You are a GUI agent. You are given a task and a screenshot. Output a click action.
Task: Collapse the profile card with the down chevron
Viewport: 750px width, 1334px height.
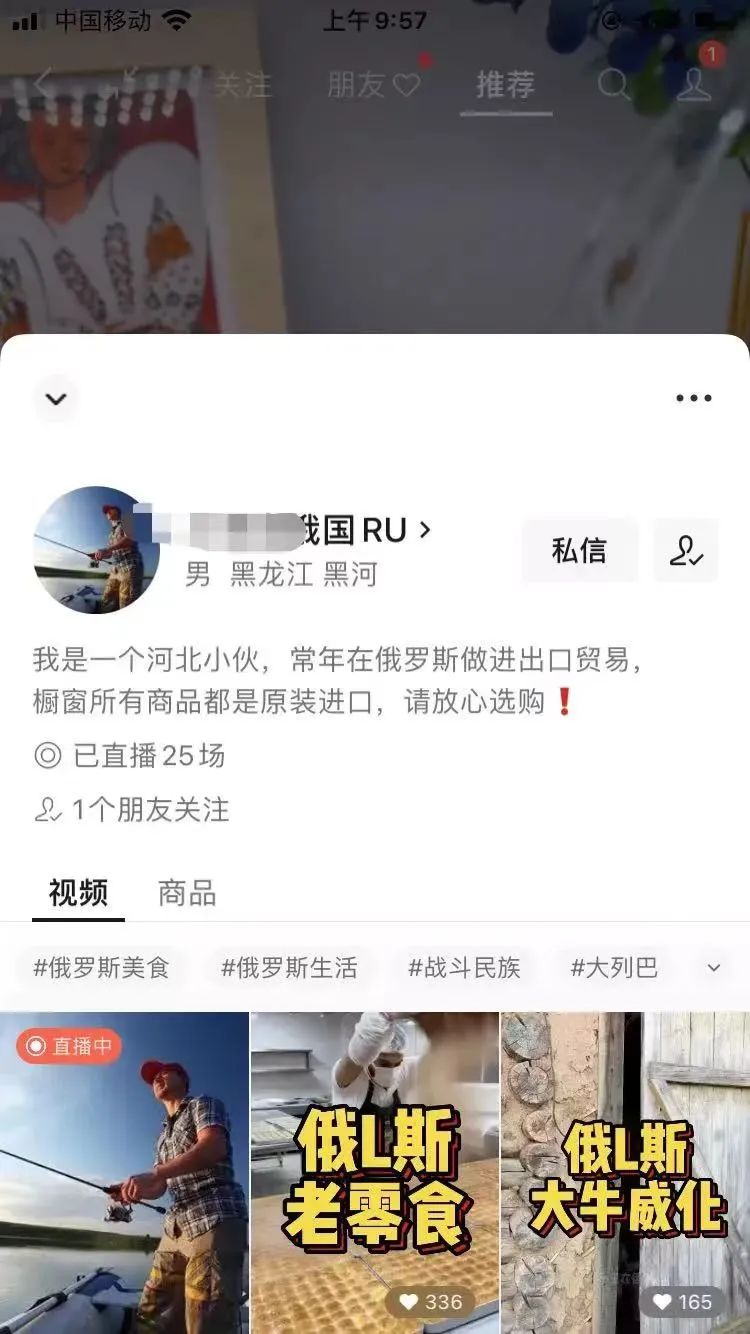click(x=56, y=398)
